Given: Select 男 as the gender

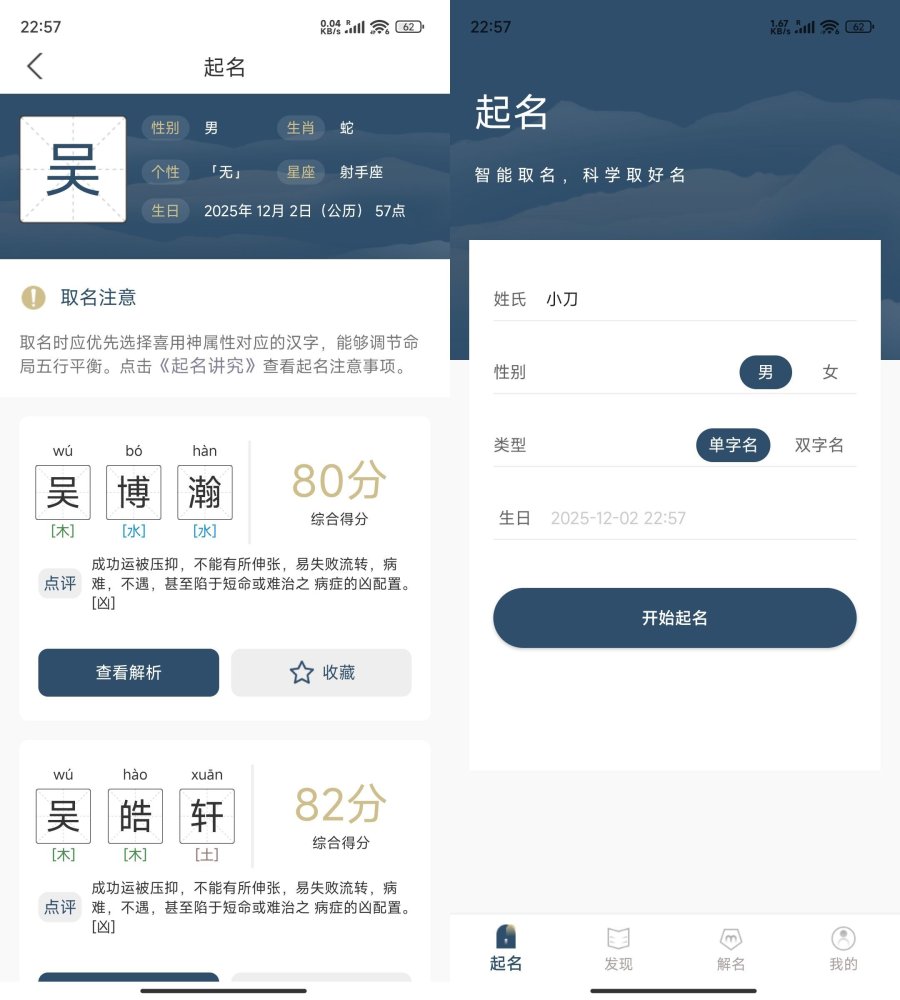Looking at the screenshot, I should click(x=765, y=372).
